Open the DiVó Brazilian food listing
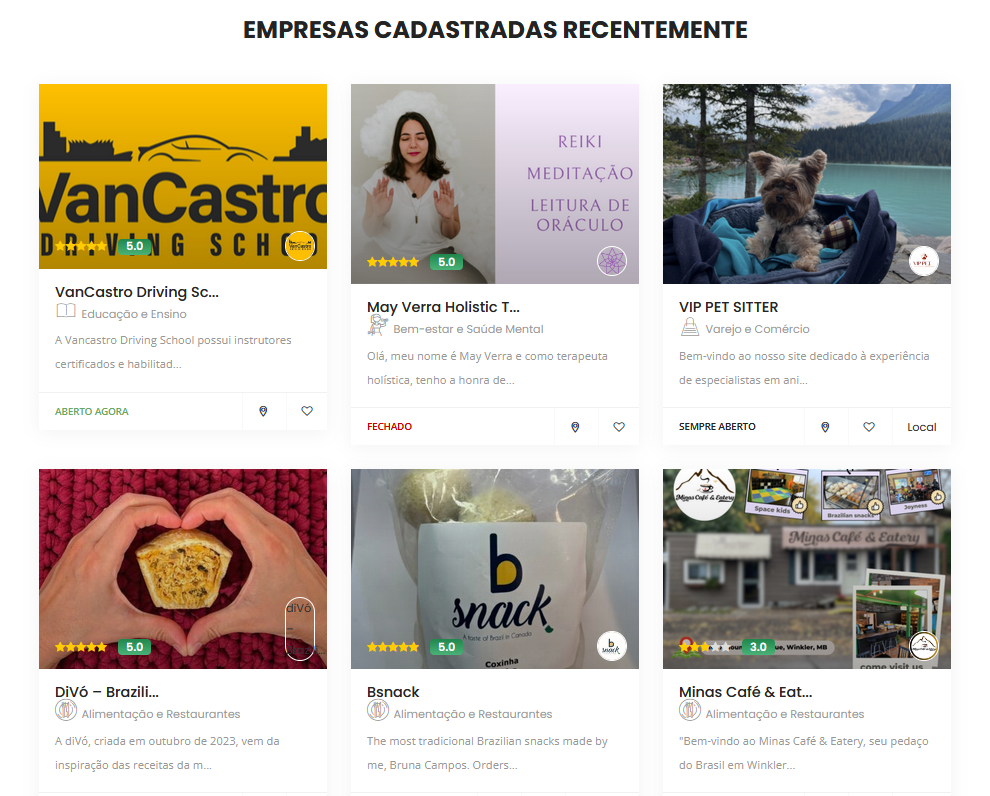990x796 pixels. point(107,692)
